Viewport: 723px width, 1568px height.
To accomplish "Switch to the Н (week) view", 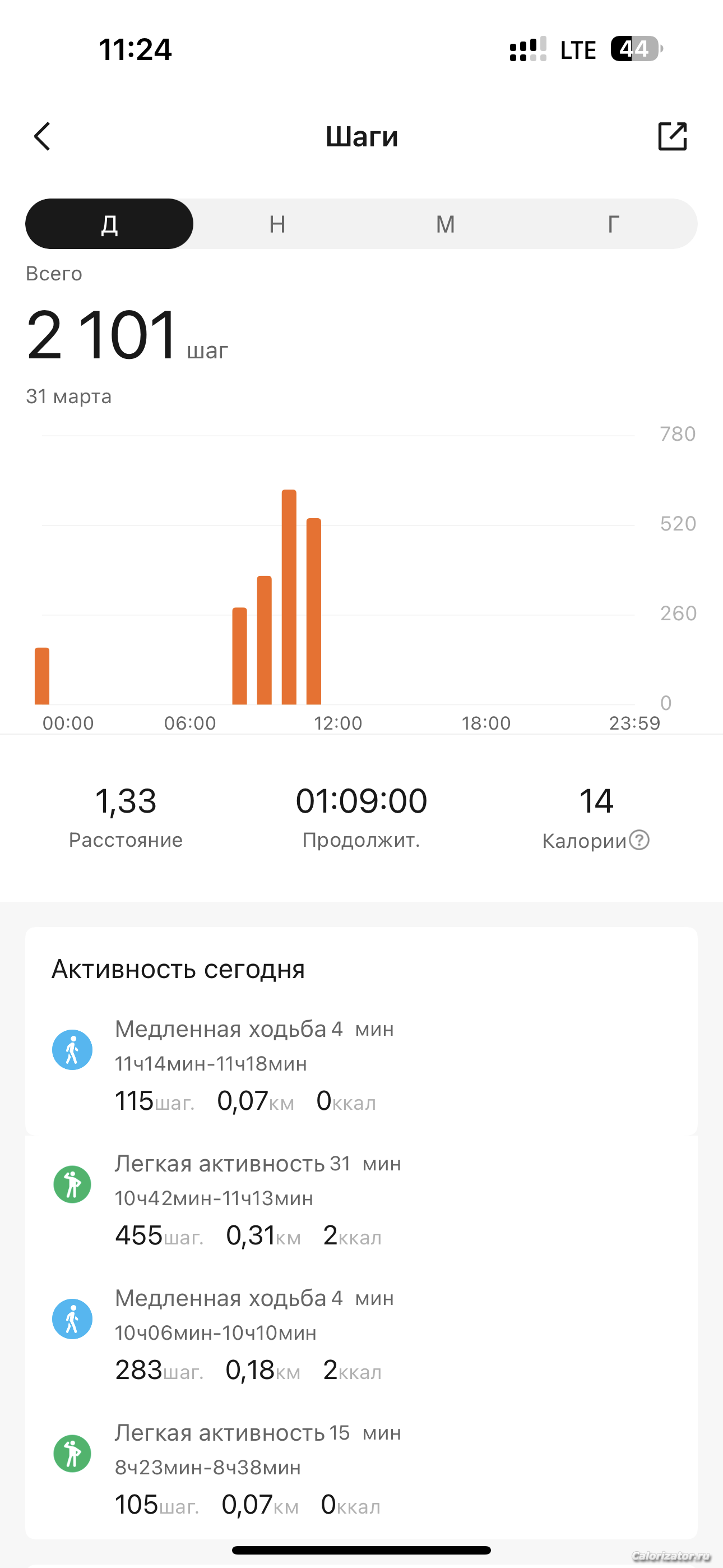I will [277, 224].
